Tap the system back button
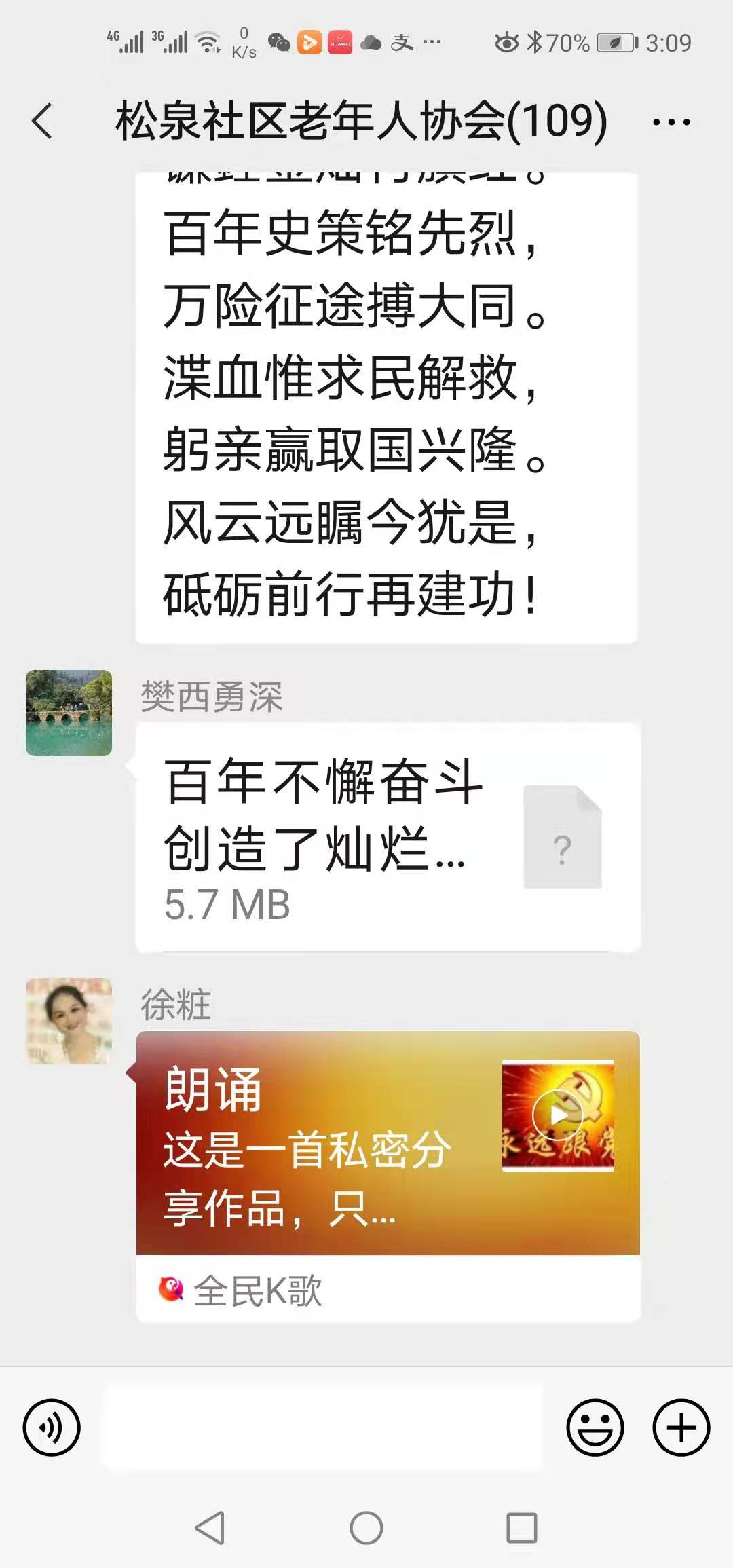 [210, 1528]
